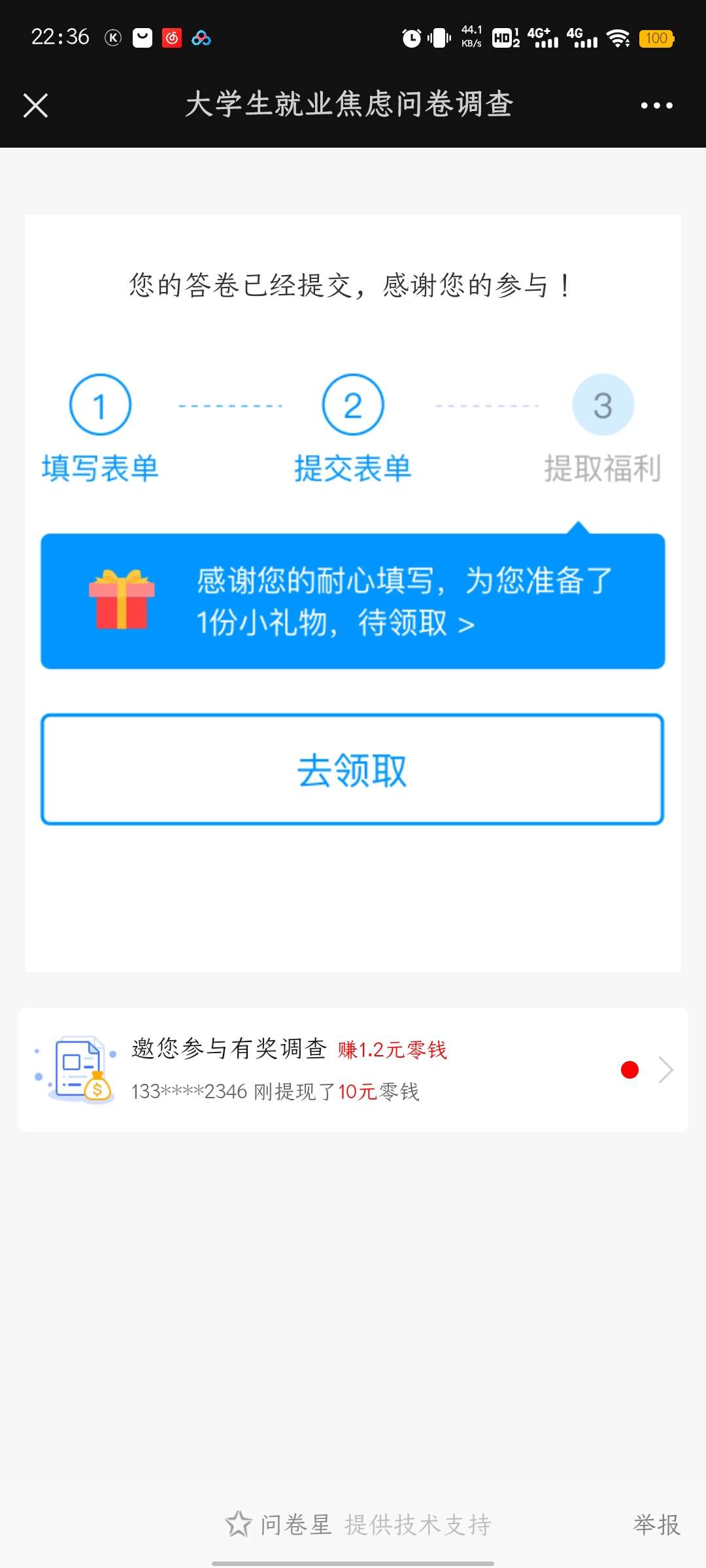Open the three-dot overflow menu
Screen dimensions: 706x1568
pyautogui.click(x=656, y=105)
